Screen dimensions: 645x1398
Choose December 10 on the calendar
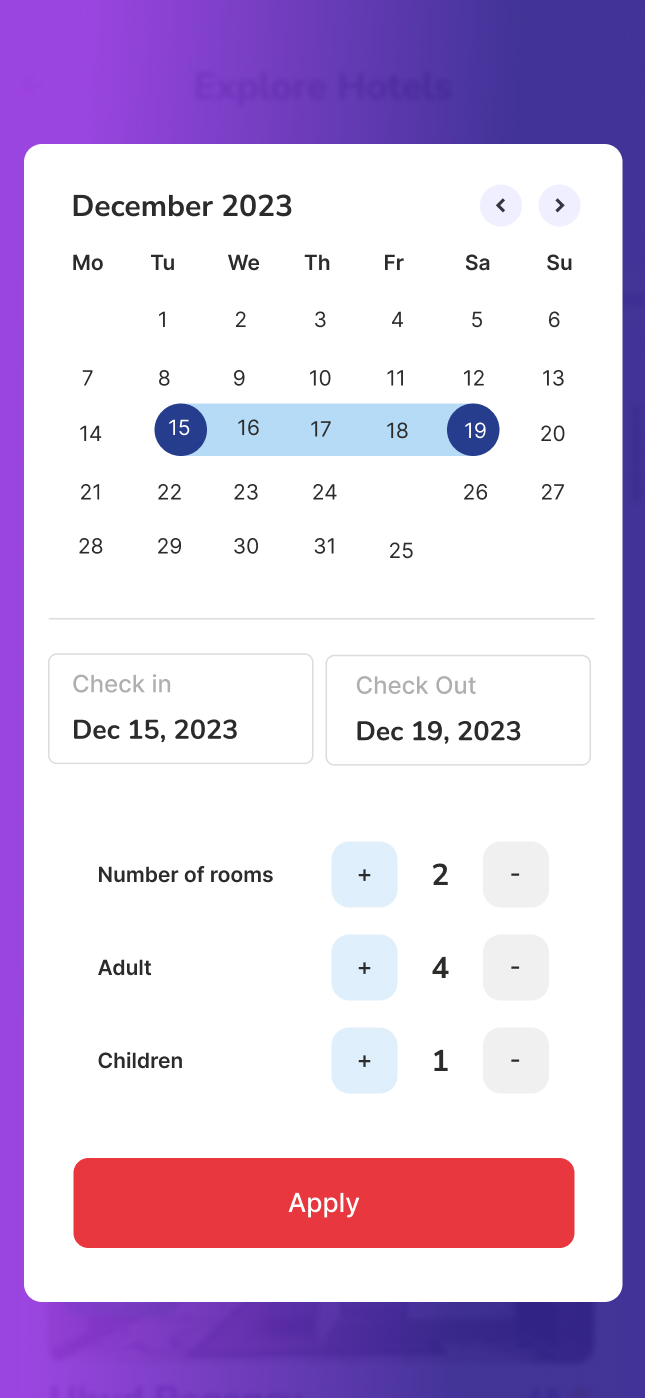pyautogui.click(x=320, y=378)
